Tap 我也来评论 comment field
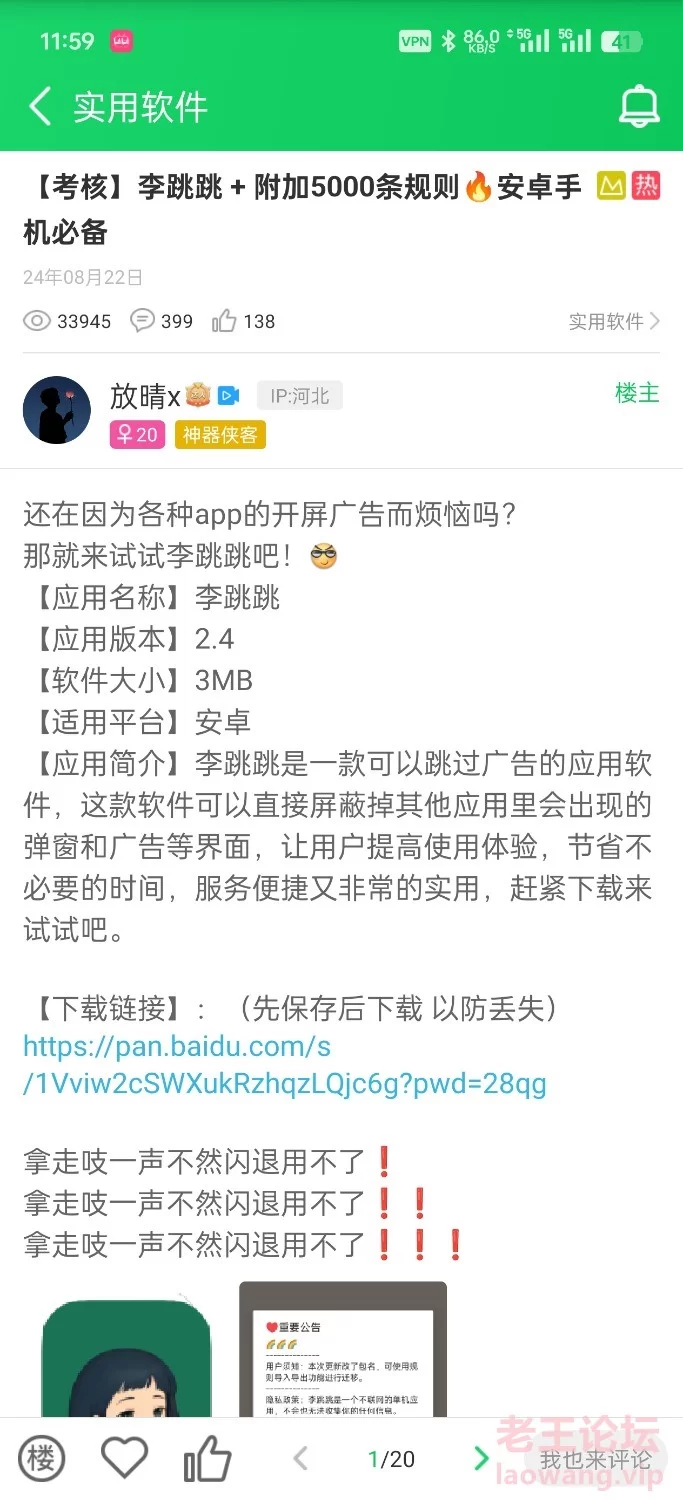The height and width of the screenshot is (1500, 683). 595,1460
